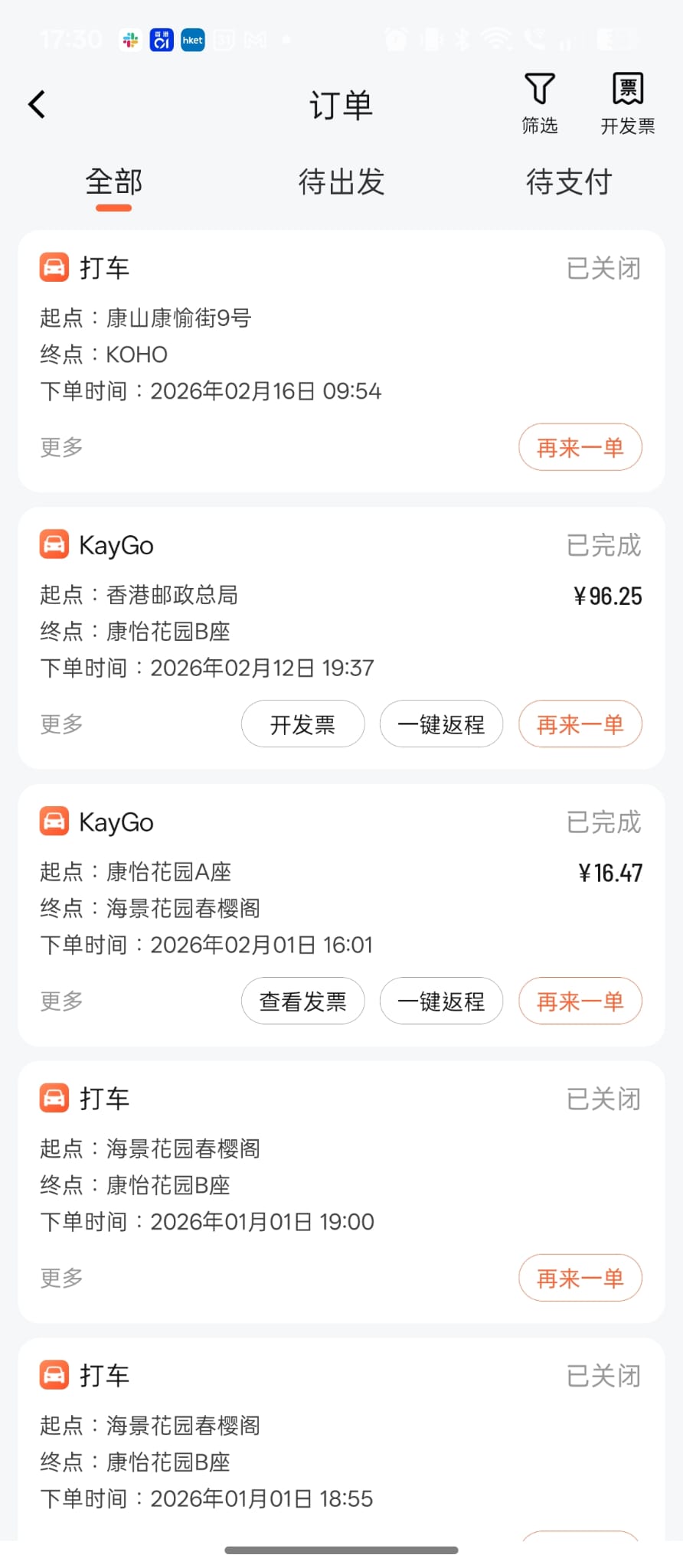Switch to the 待出发 tab
This screenshot has height=1568, width=683.
pyautogui.click(x=341, y=182)
